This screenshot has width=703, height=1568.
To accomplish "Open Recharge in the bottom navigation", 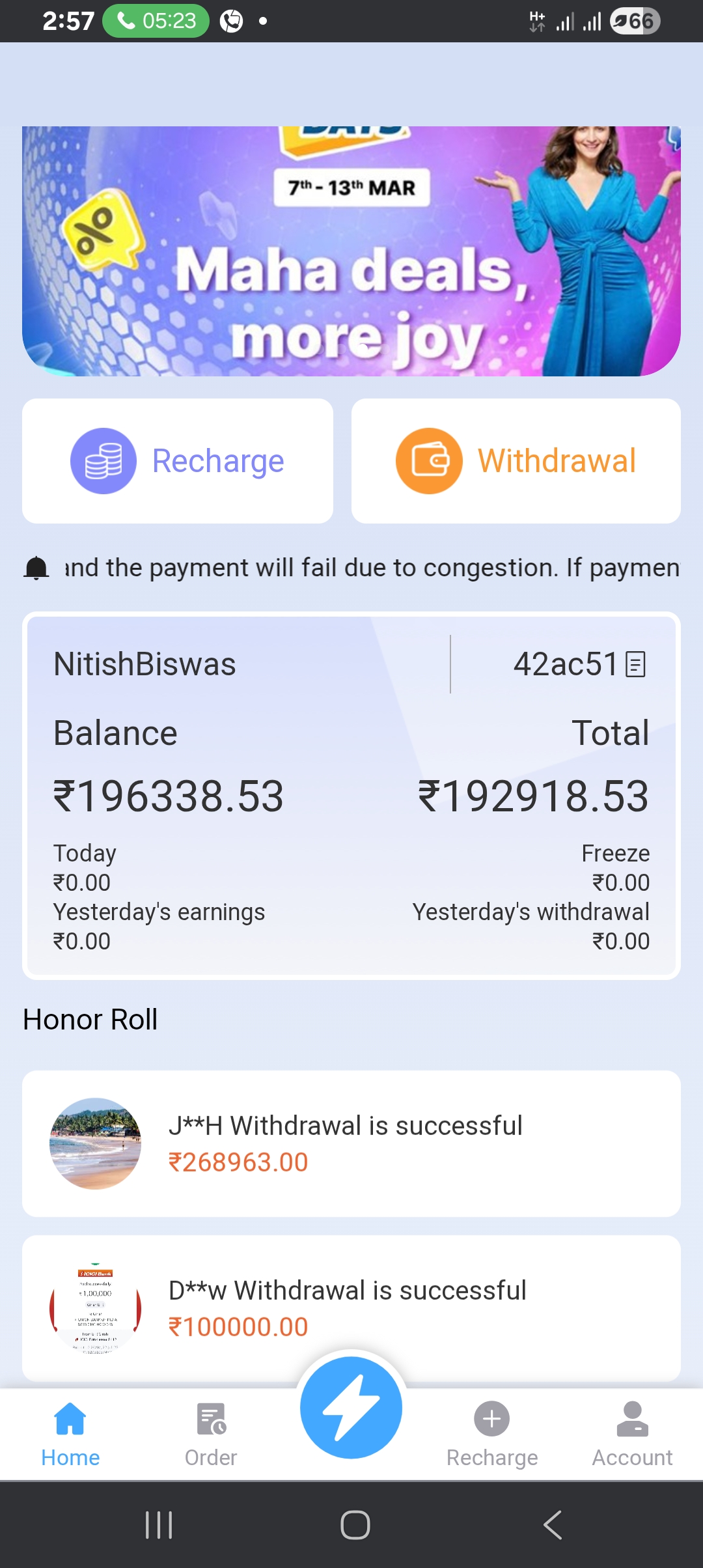I will tap(492, 1433).
